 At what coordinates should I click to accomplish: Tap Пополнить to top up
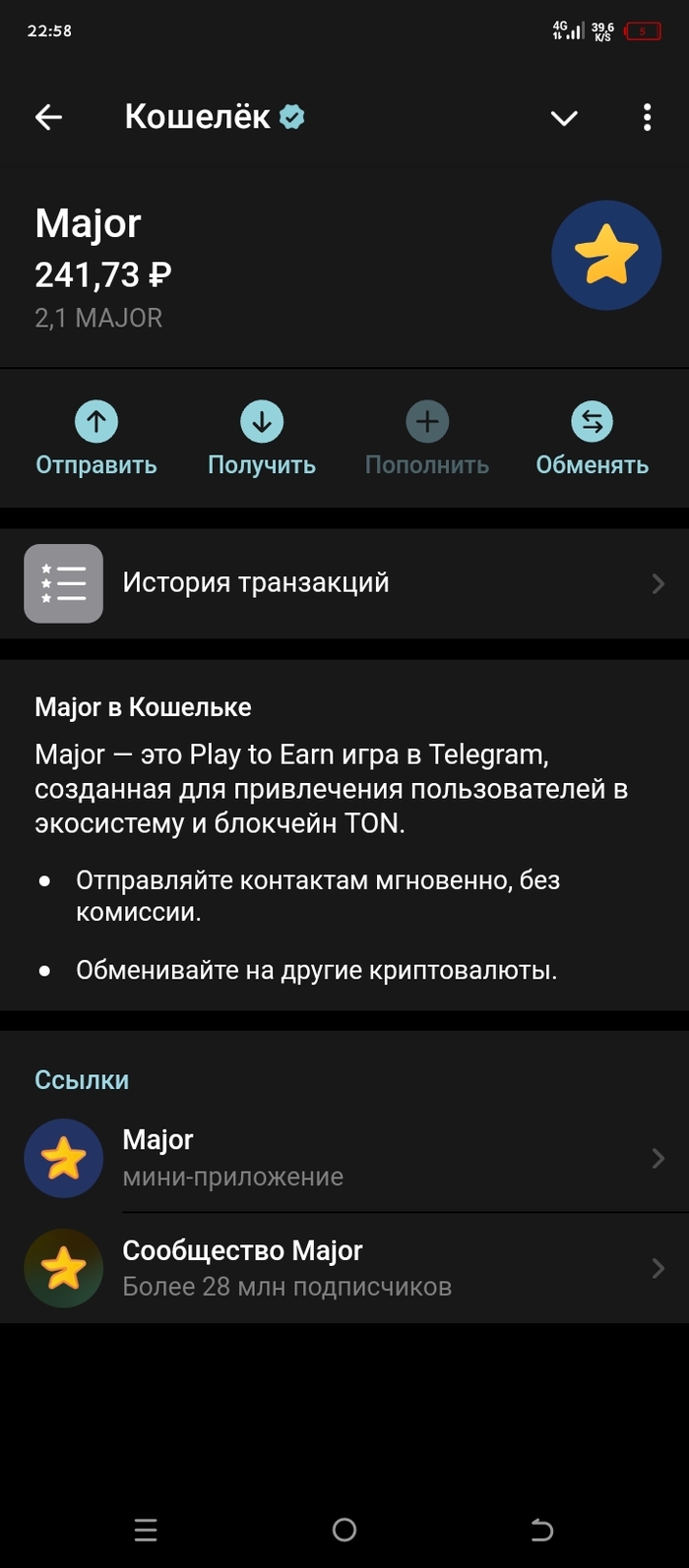(x=427, y=440)
